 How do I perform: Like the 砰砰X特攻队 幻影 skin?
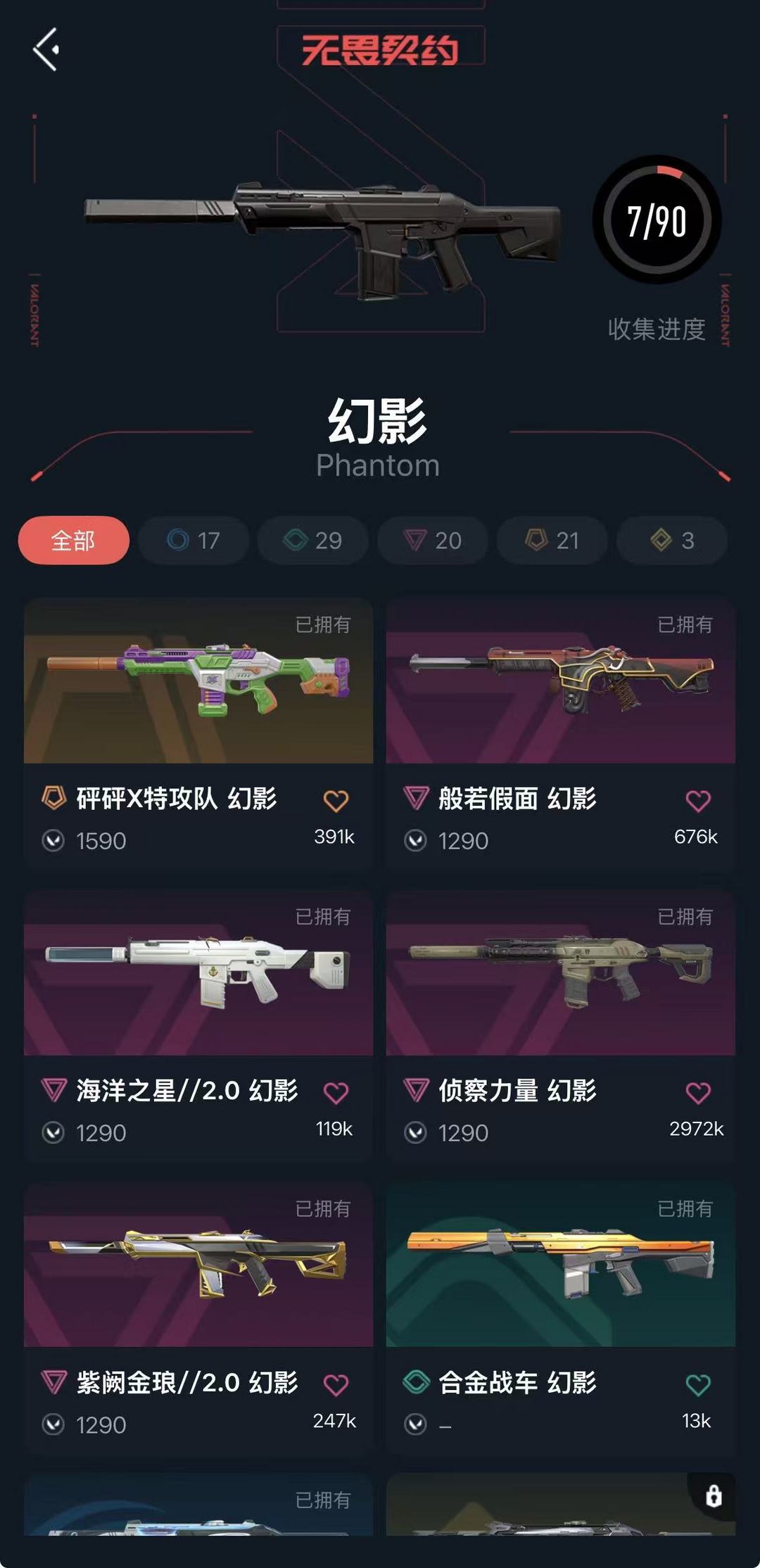336,800
